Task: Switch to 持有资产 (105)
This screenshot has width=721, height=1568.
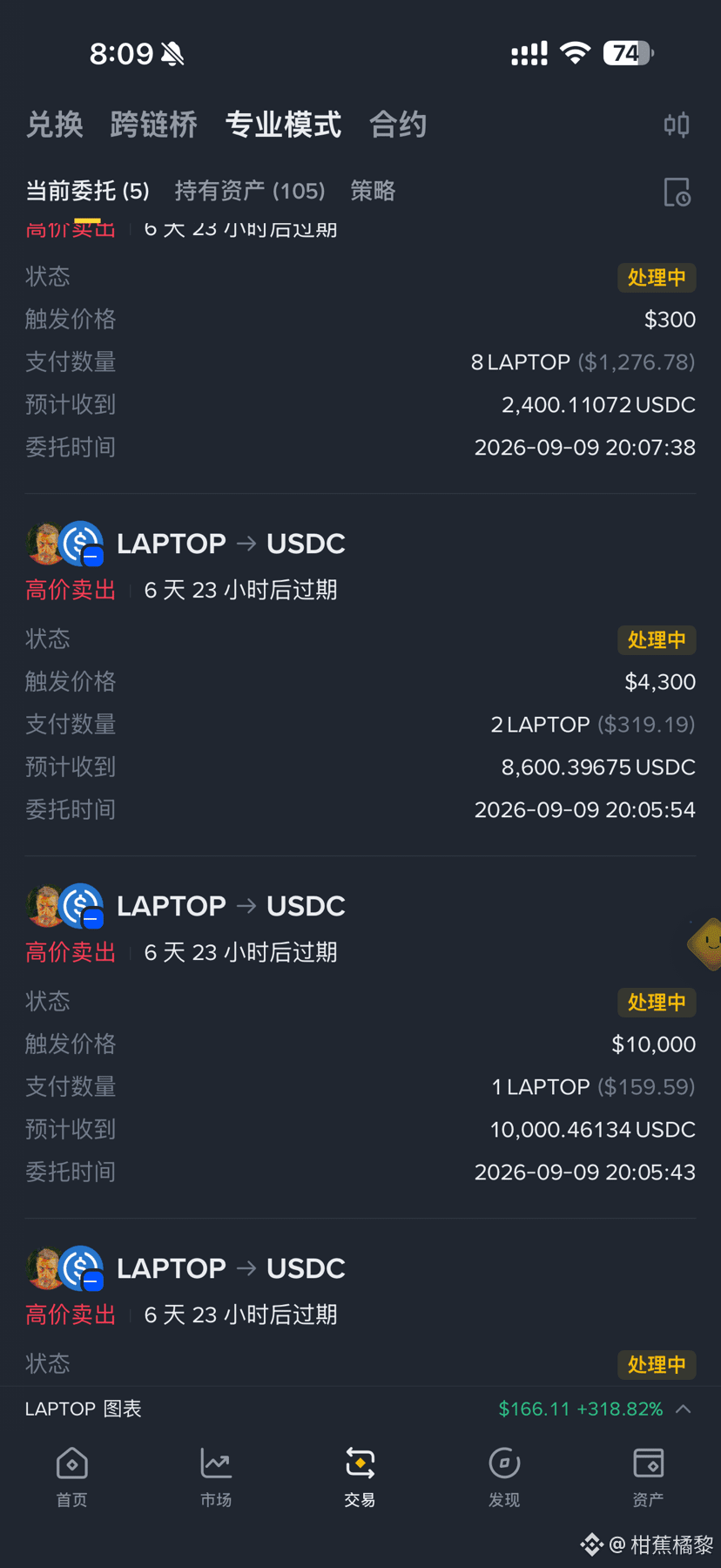Action: pos(250,191)
